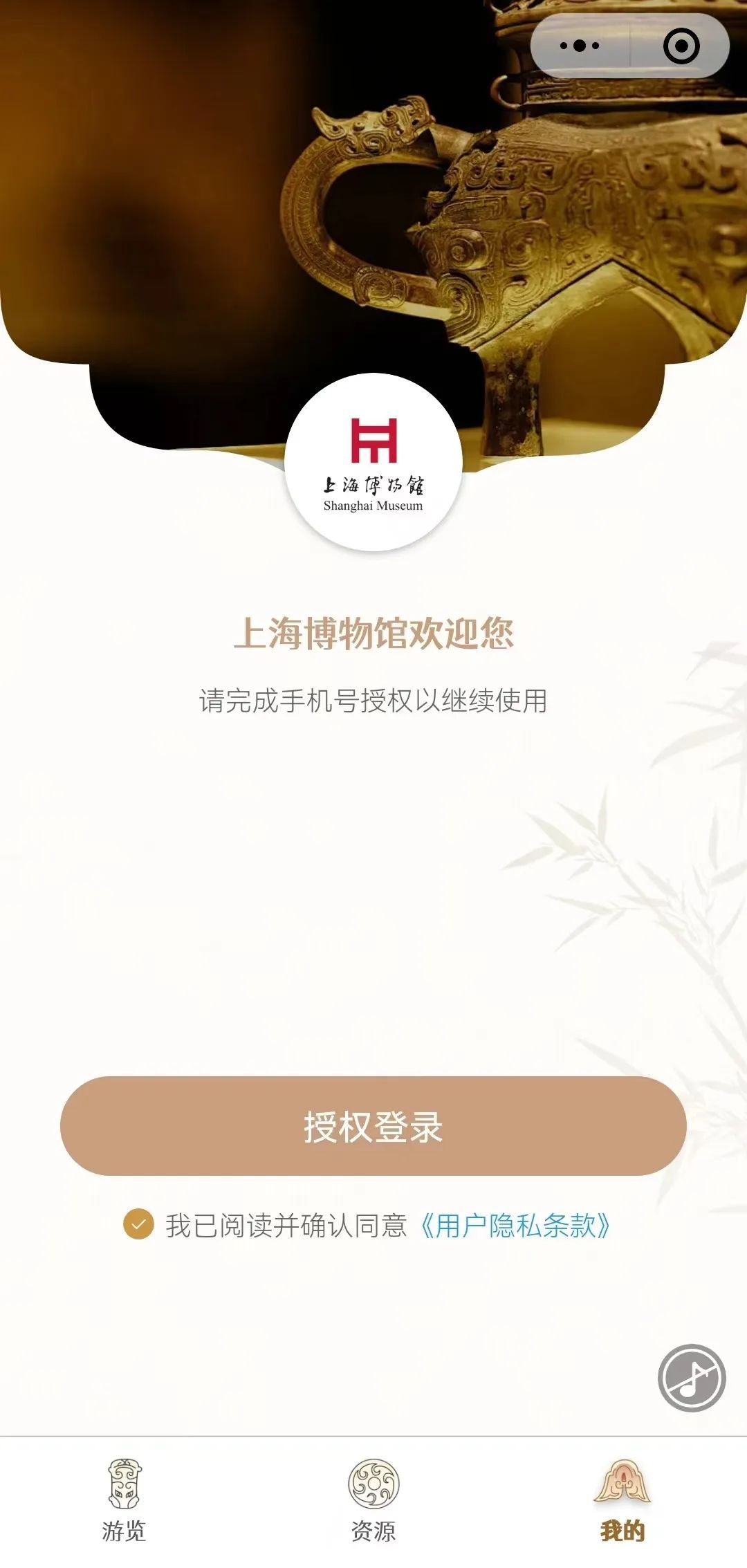The height and width of the screenshot is (1568, 747).
Task: Uncheck the privacy agreement checkbox
Action: point(138,1224)
